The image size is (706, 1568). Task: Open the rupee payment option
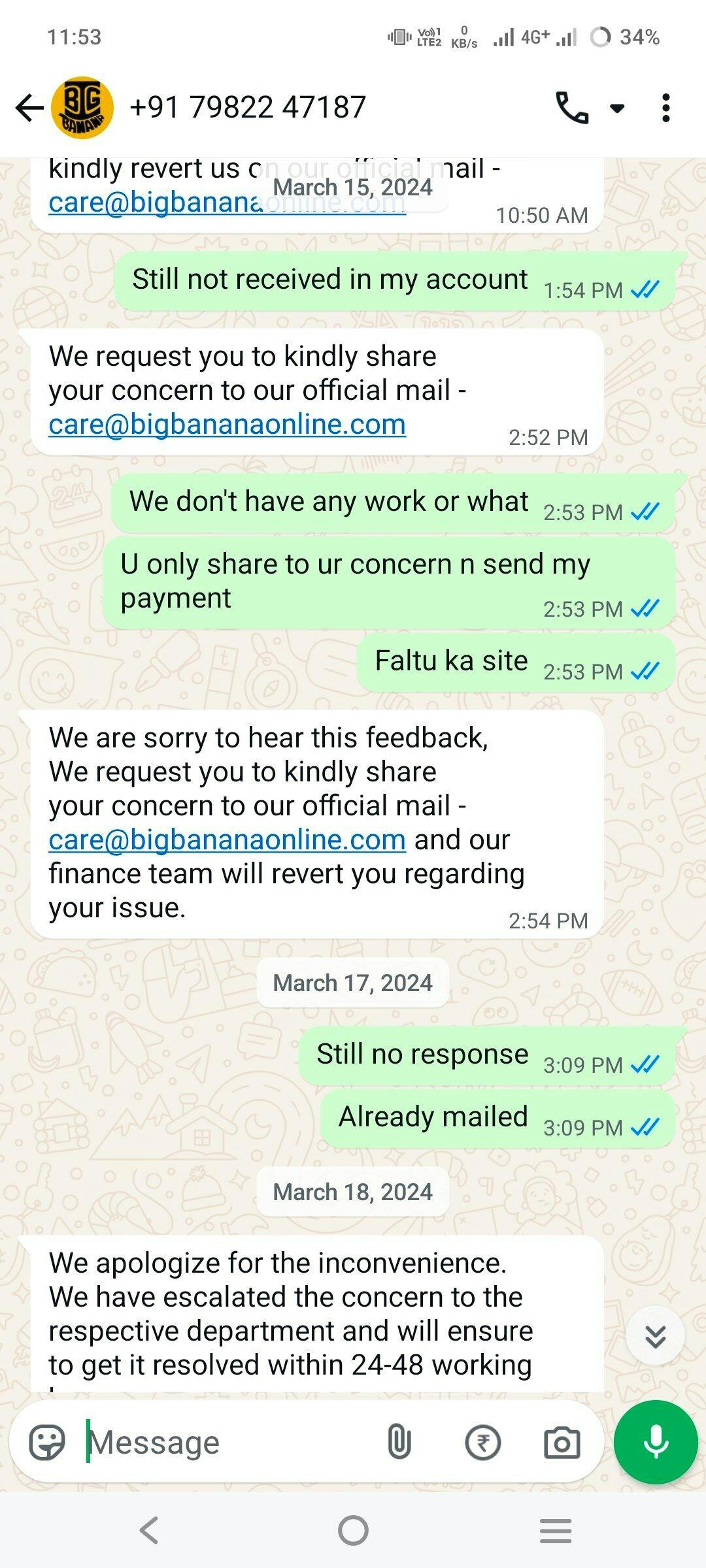coord(482,1442)
